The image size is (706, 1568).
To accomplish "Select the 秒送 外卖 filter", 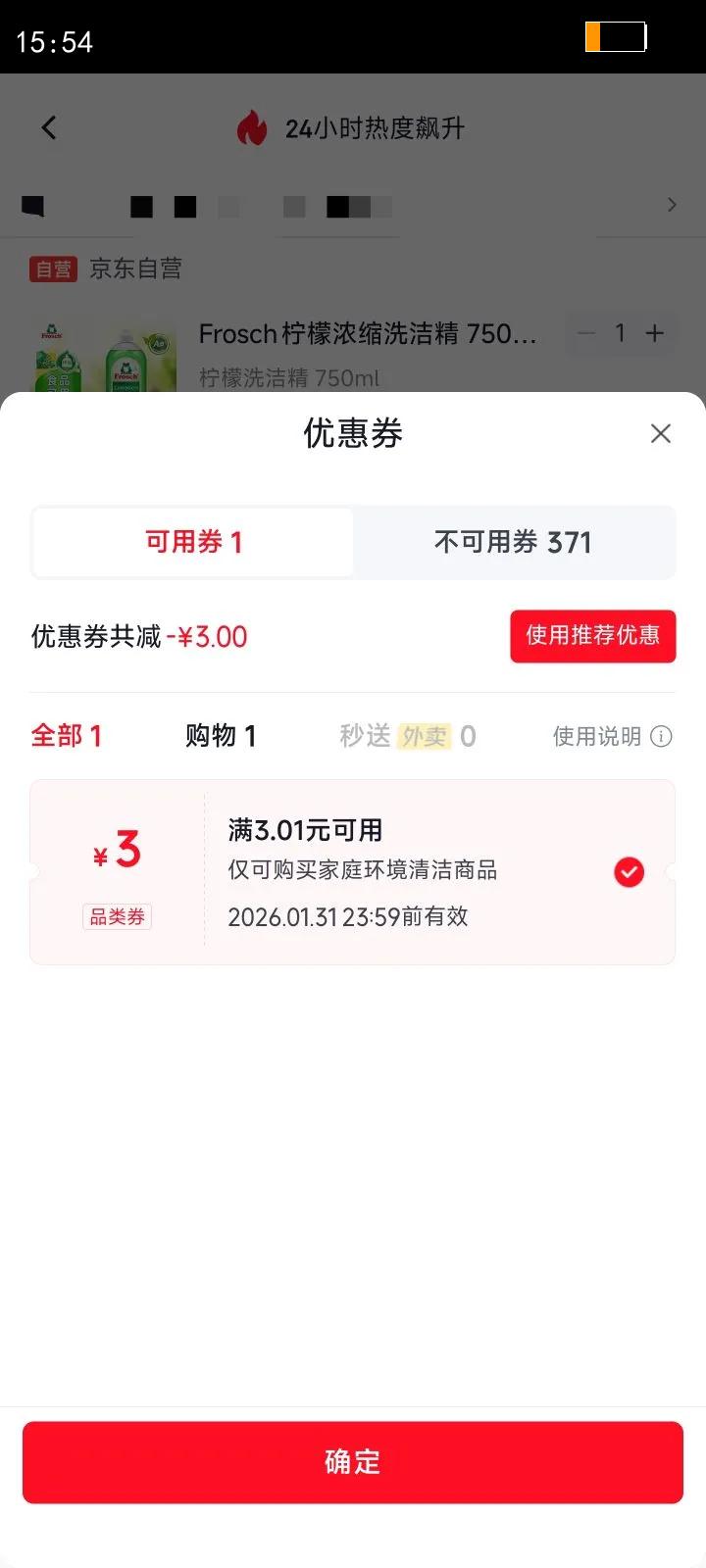I will (407, 736).
